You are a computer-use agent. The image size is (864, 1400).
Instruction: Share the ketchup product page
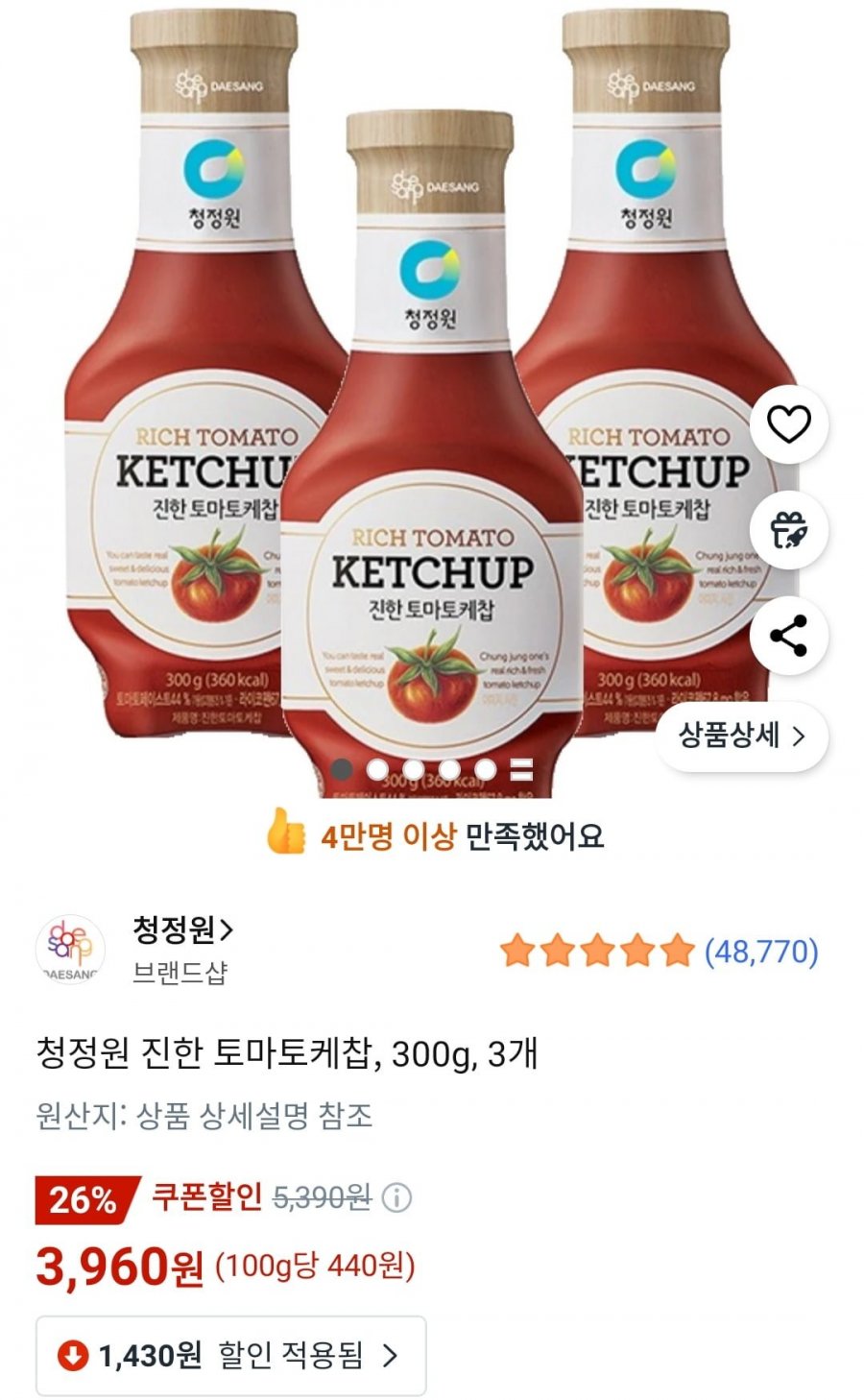click(788, 635)
